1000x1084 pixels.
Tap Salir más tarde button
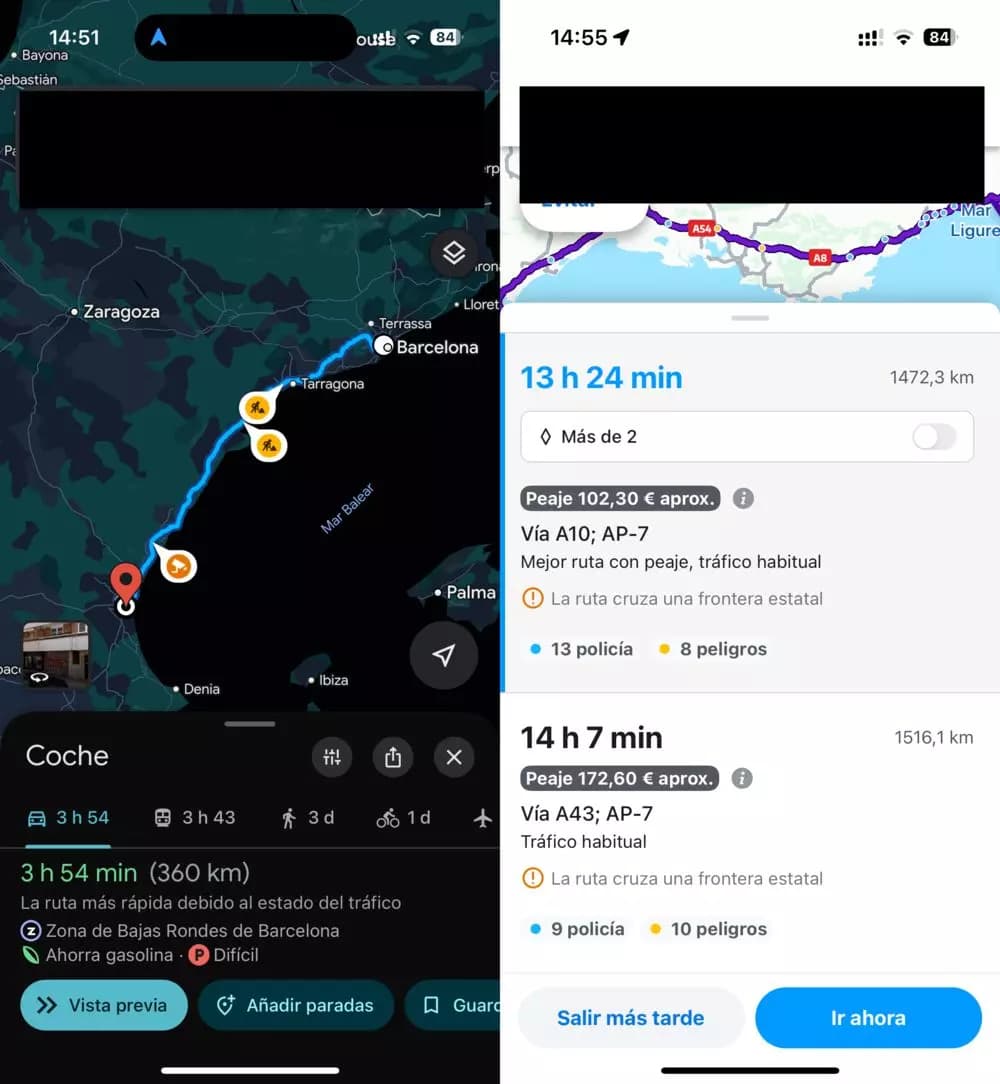630,1018
